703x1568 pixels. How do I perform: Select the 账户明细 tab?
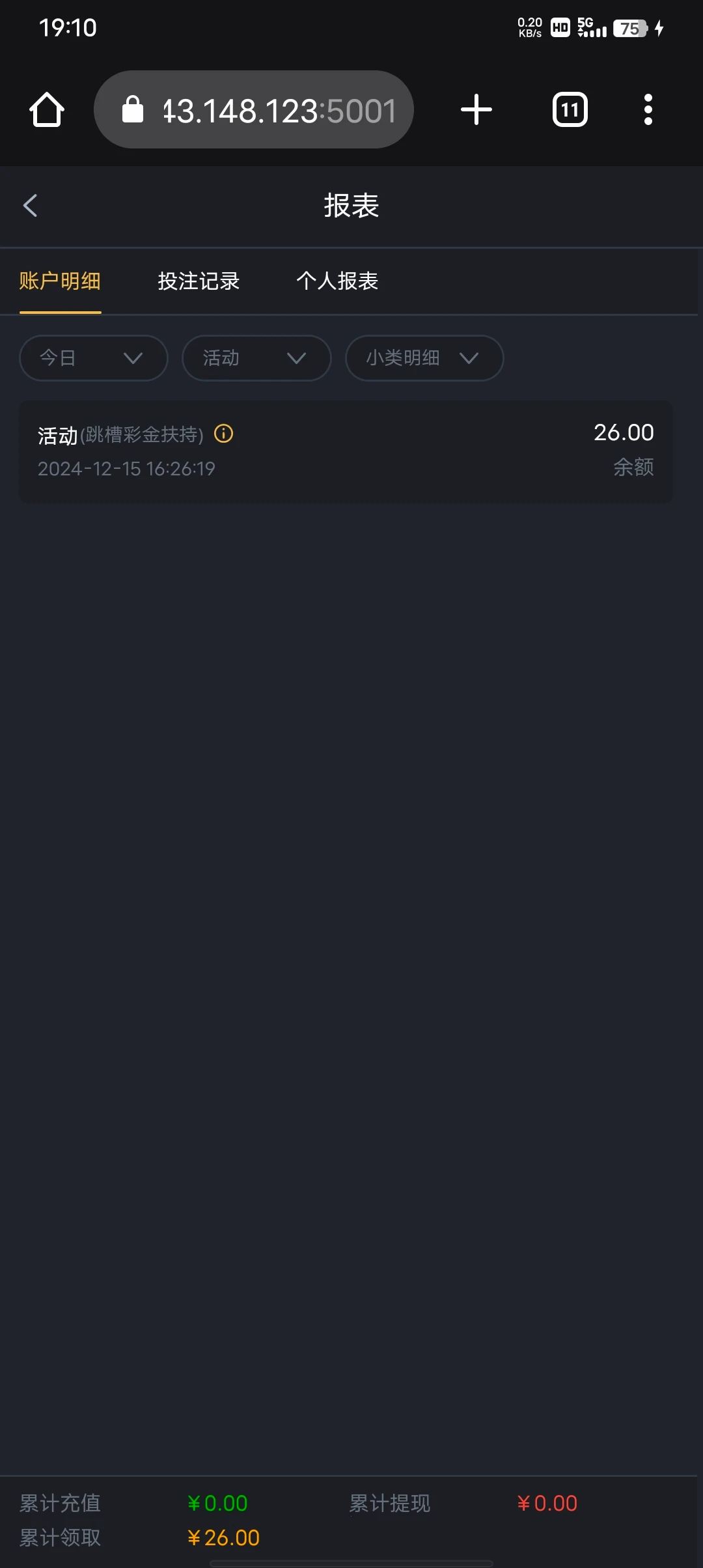[60, 281]
